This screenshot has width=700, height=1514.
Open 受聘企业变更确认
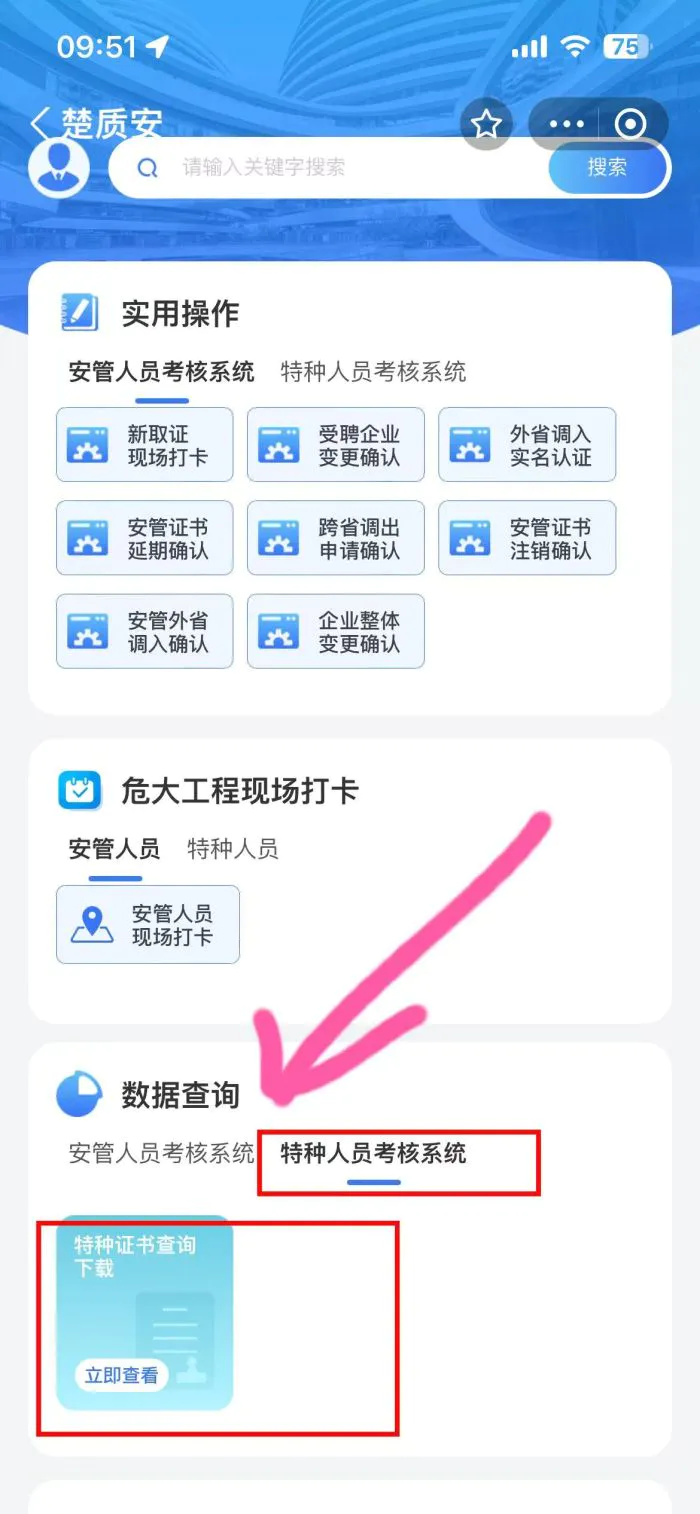click(336, 446)
